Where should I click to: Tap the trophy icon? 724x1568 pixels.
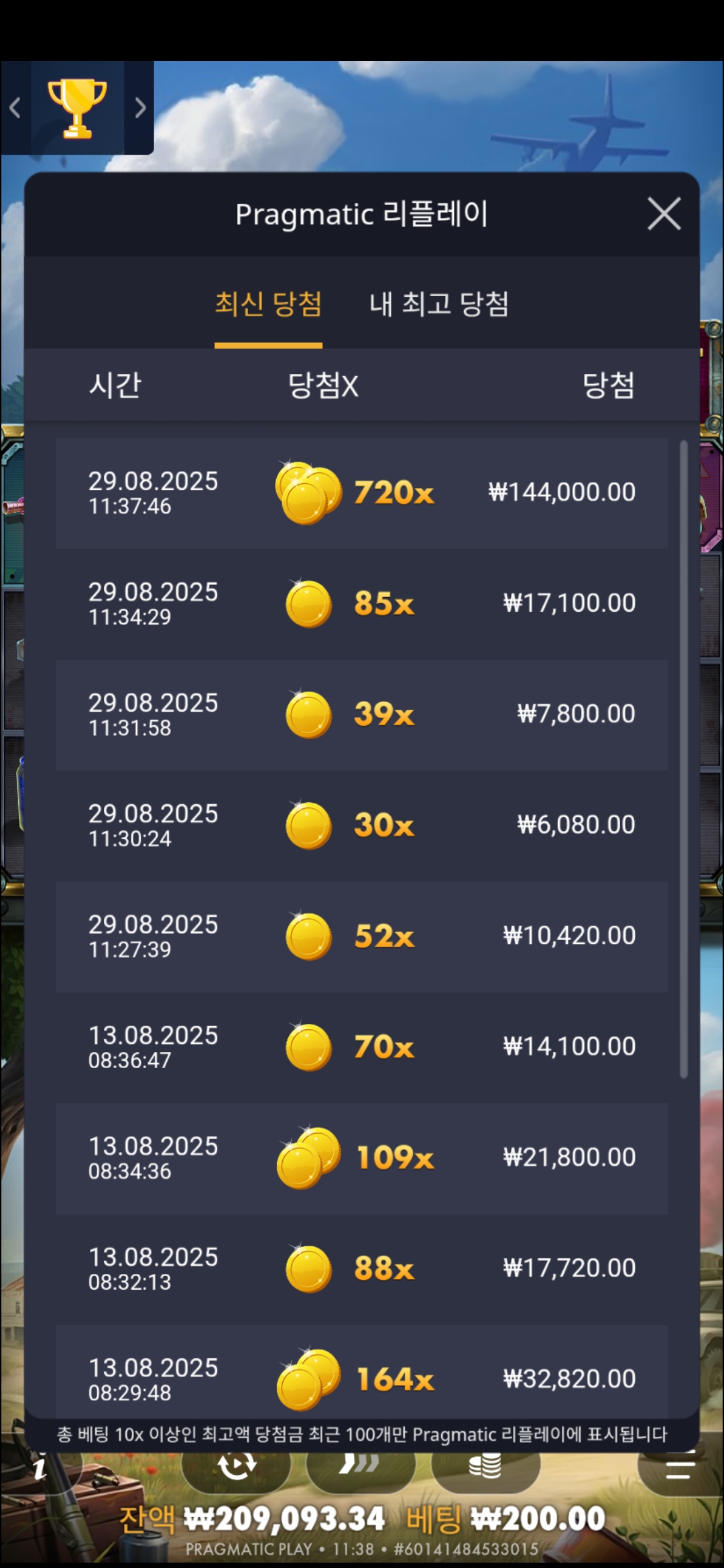77,108
